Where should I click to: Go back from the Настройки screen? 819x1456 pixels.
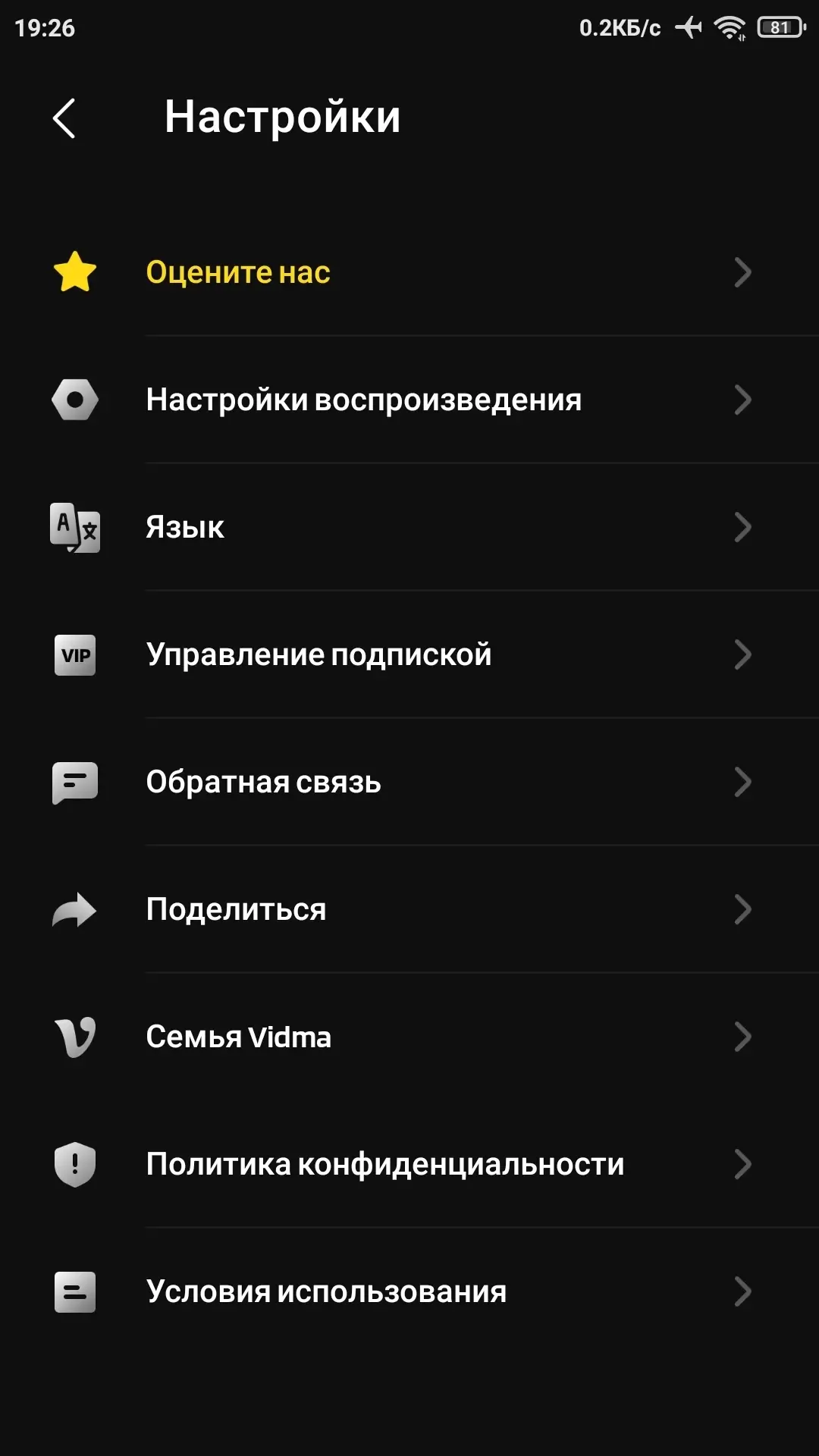click(x=64, y=118)
